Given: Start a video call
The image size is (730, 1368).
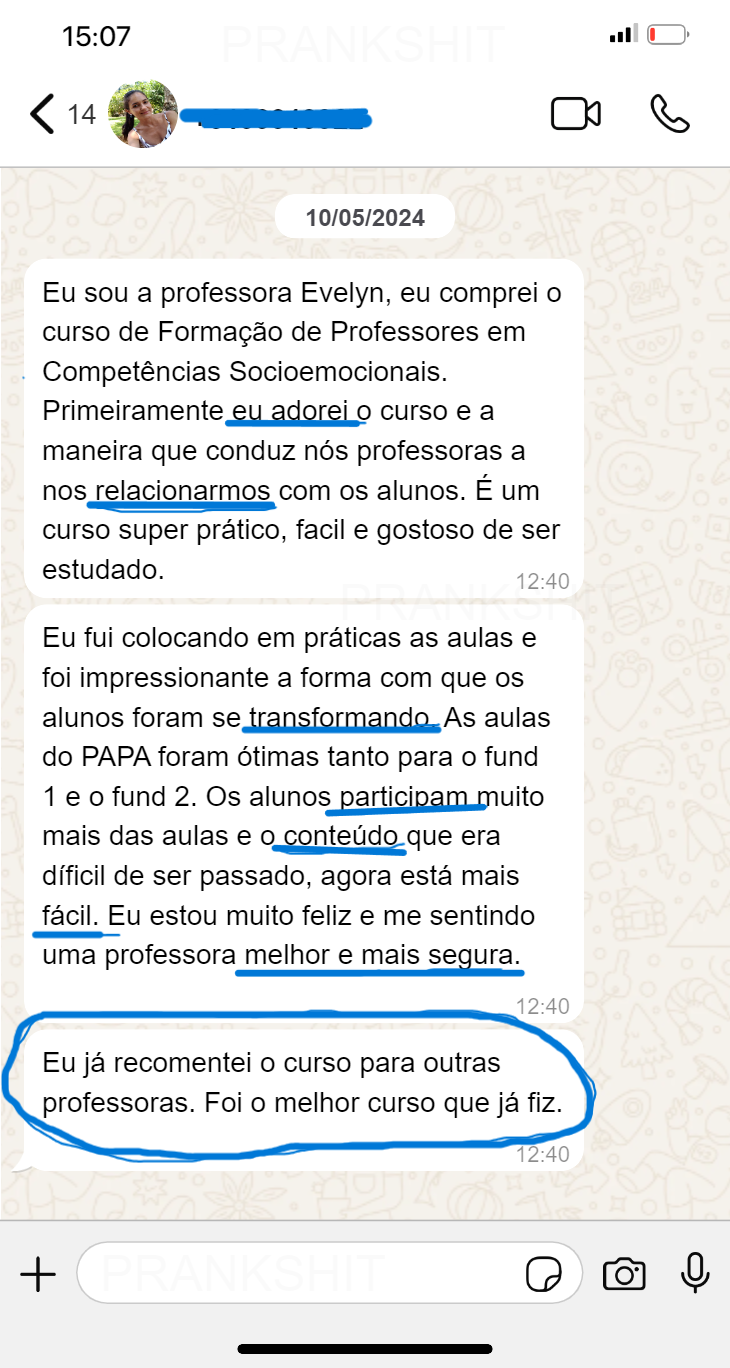Looking at the screenshot, I should click(576, 114).
